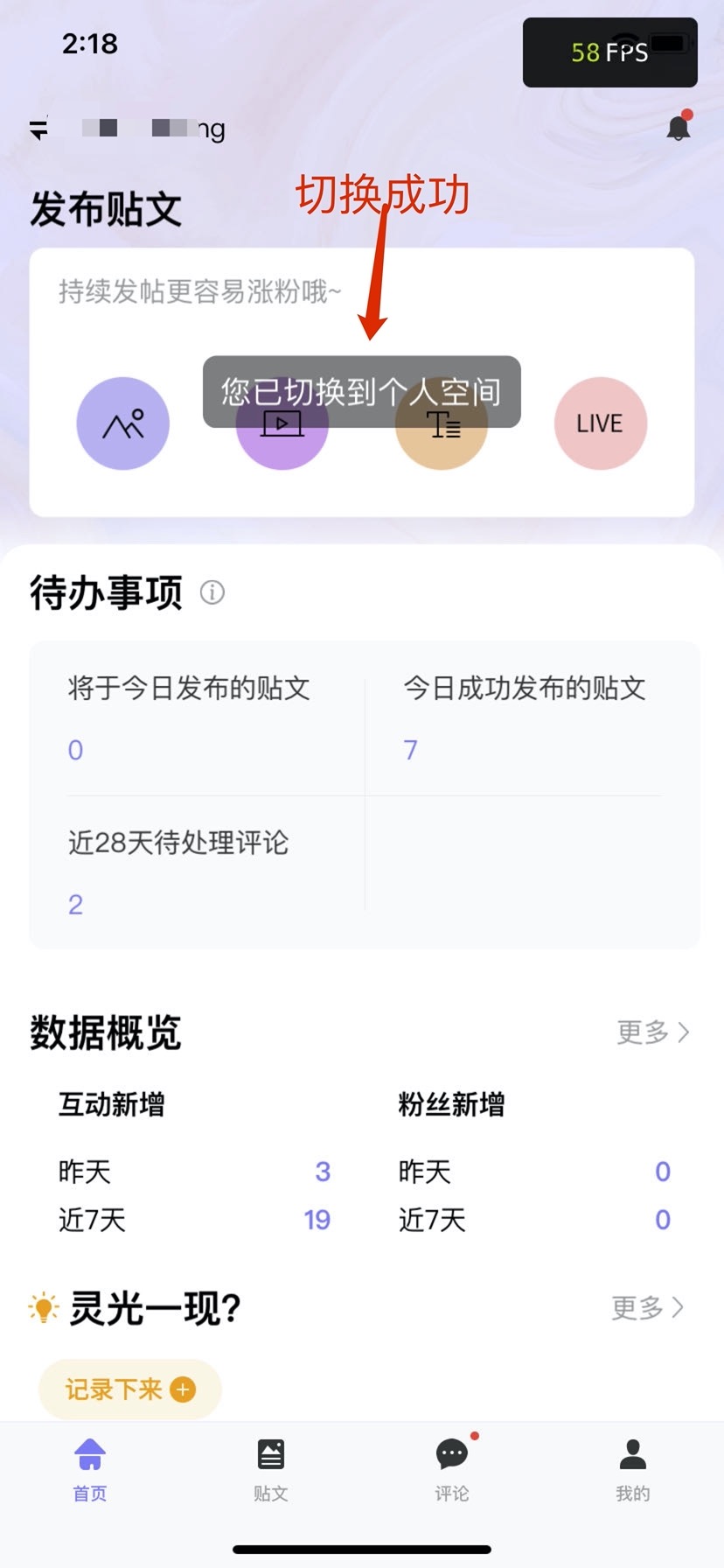This screenshot has height=1568, width=724.
Task: Switch to the 首页 tab
Action: pos(90,1470)
